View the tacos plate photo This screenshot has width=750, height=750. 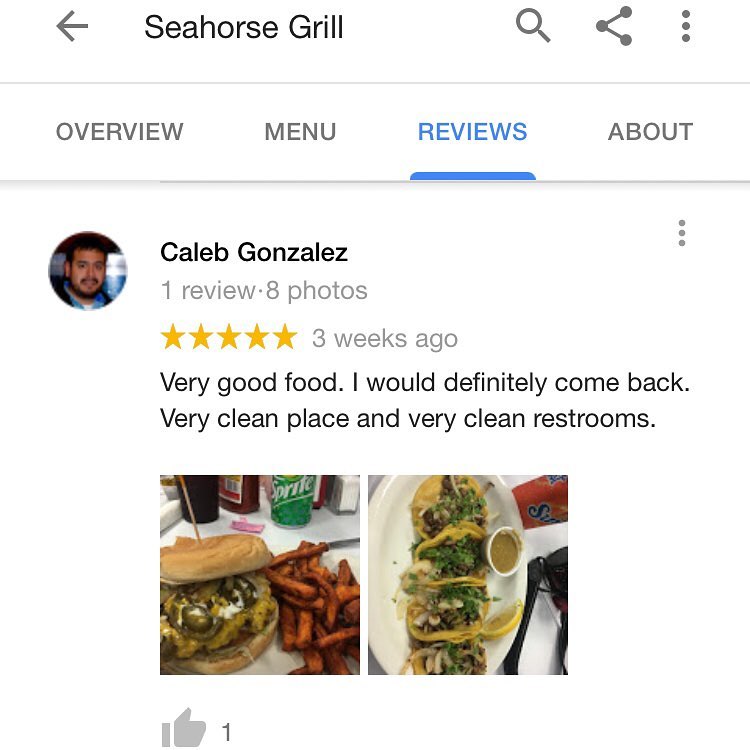[x=467, y=574]
